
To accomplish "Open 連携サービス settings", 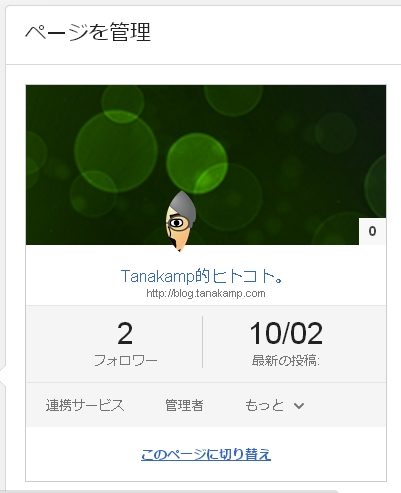I will 85,405.
